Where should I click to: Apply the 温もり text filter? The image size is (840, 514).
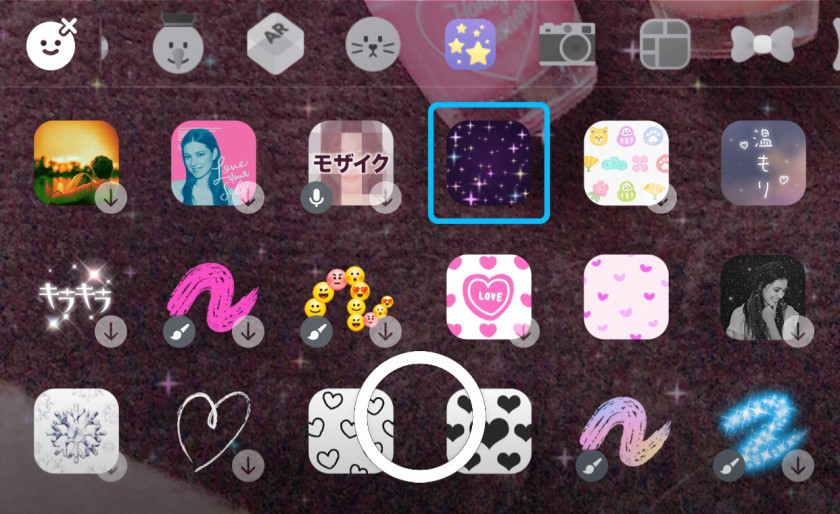click(x=763, y=163)
